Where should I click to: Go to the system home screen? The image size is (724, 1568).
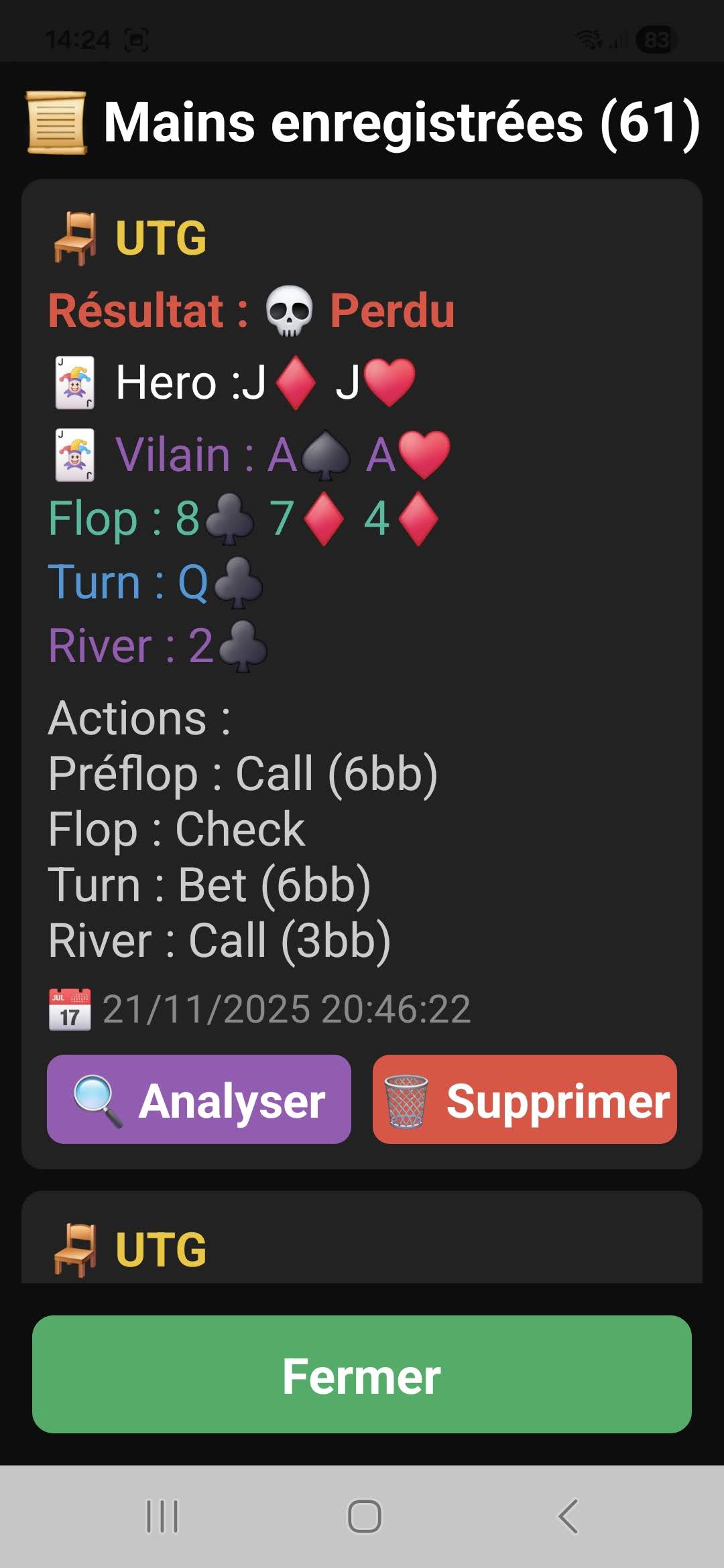[x=364, y=1516]
